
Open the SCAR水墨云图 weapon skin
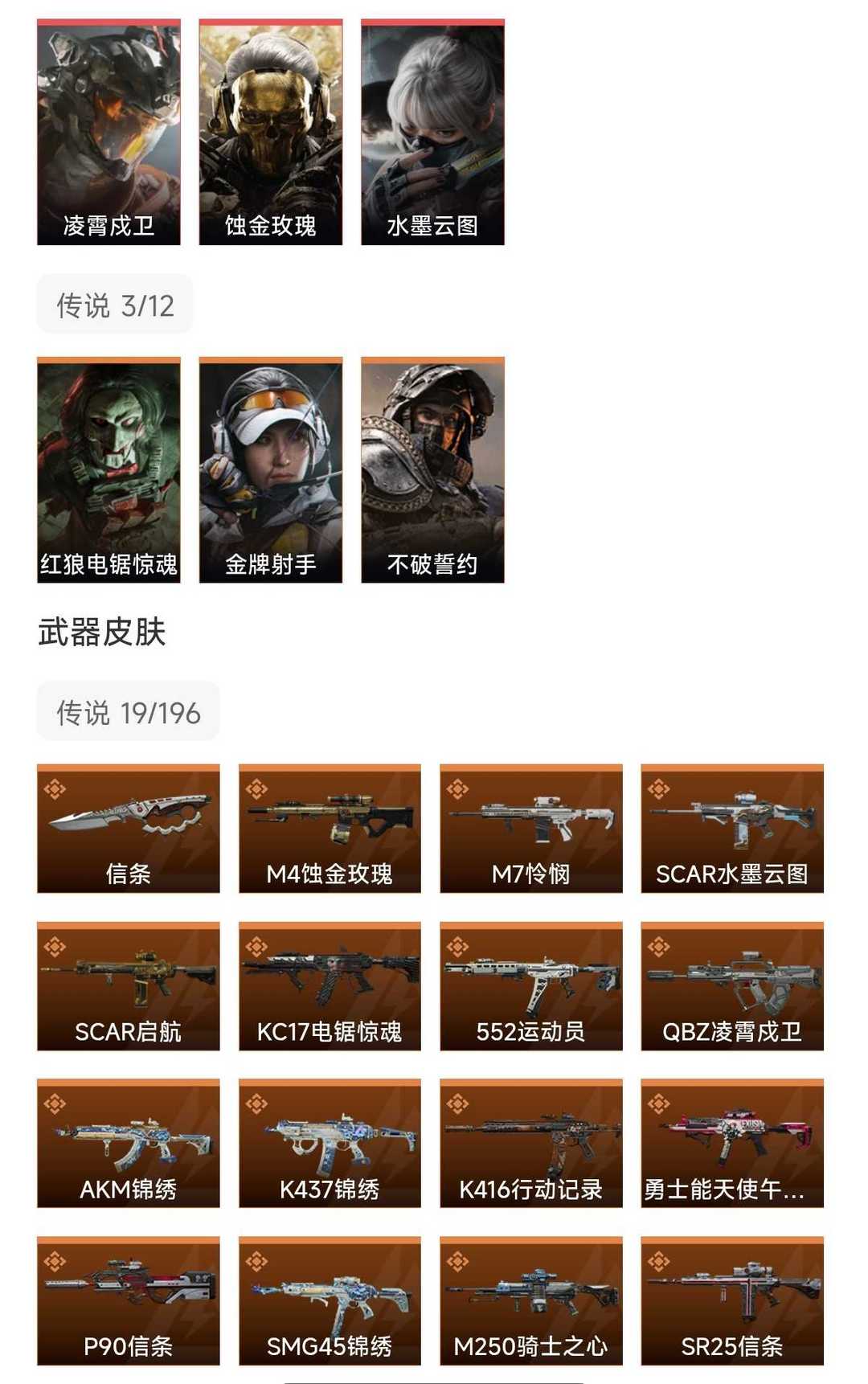732,828
